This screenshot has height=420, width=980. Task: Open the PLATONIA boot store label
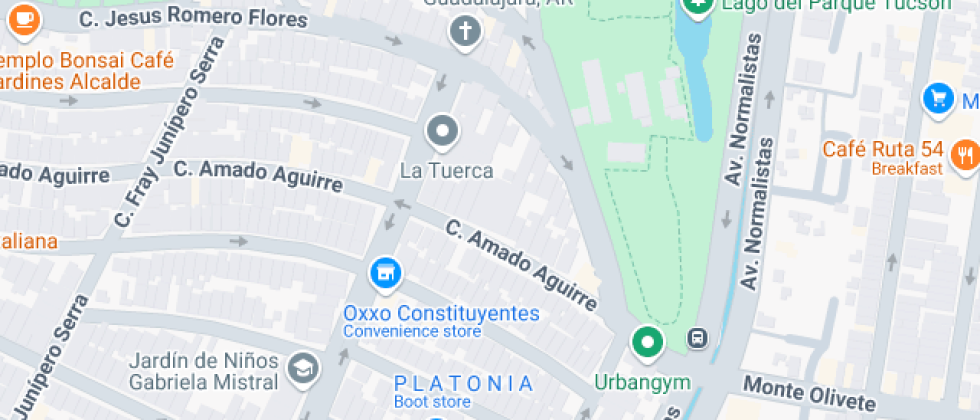coord(463,384)
